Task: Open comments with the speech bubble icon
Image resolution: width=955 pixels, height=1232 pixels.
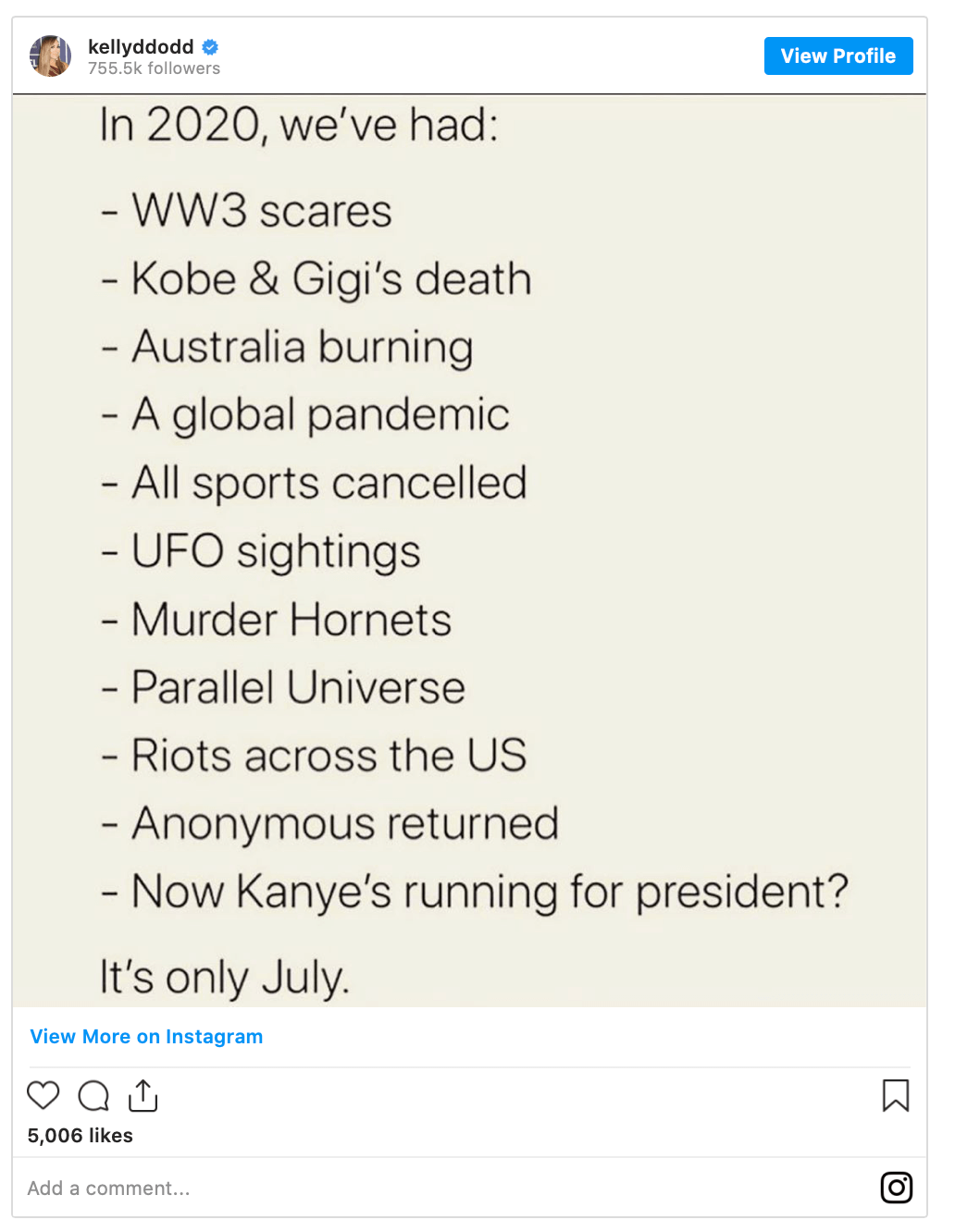Action: click(x=93, y=1095)
